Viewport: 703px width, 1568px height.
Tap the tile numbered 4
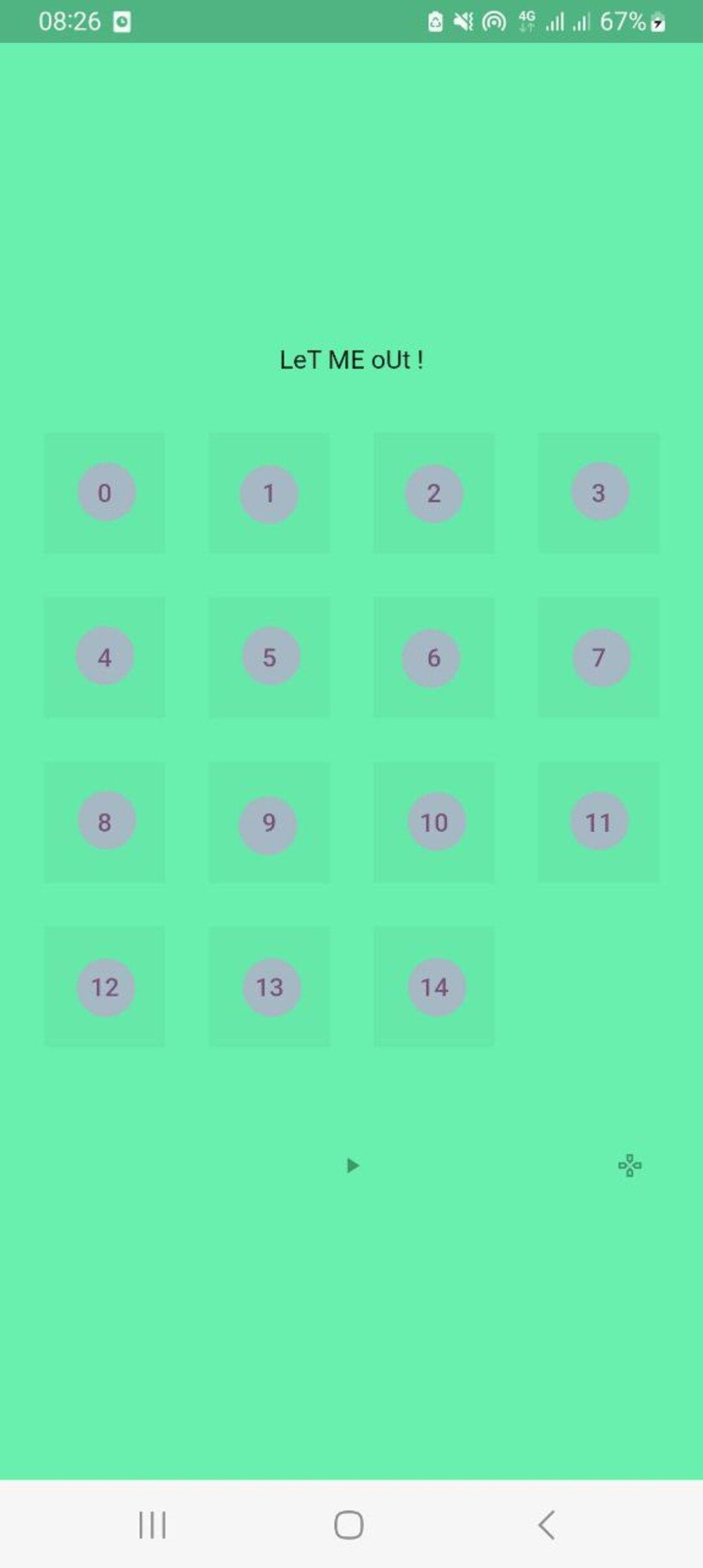click(105, 657)
